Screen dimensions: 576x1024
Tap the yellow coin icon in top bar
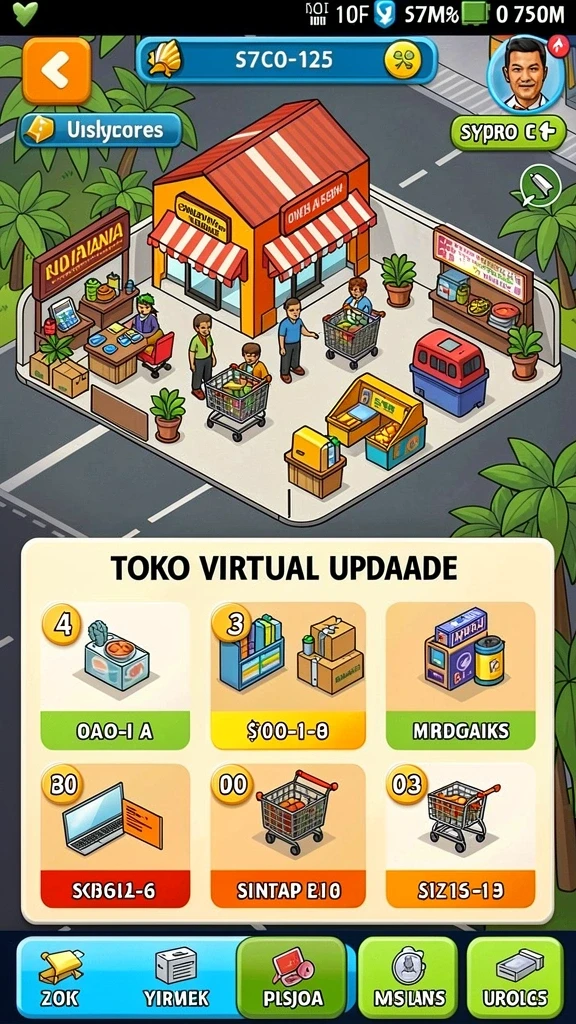(403, 61)
